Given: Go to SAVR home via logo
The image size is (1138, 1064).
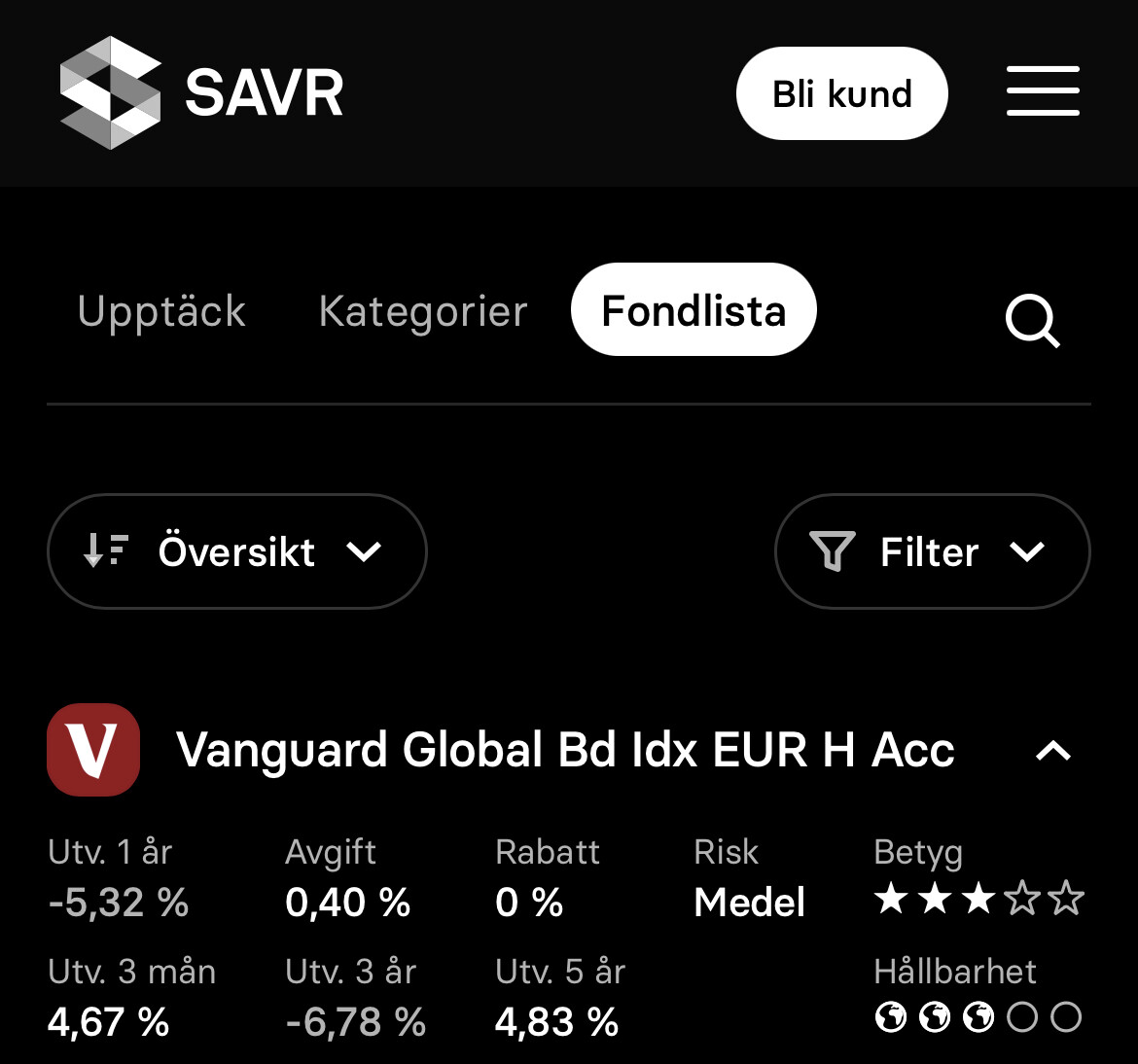Looking at the screenshot, I should [202, 93].
